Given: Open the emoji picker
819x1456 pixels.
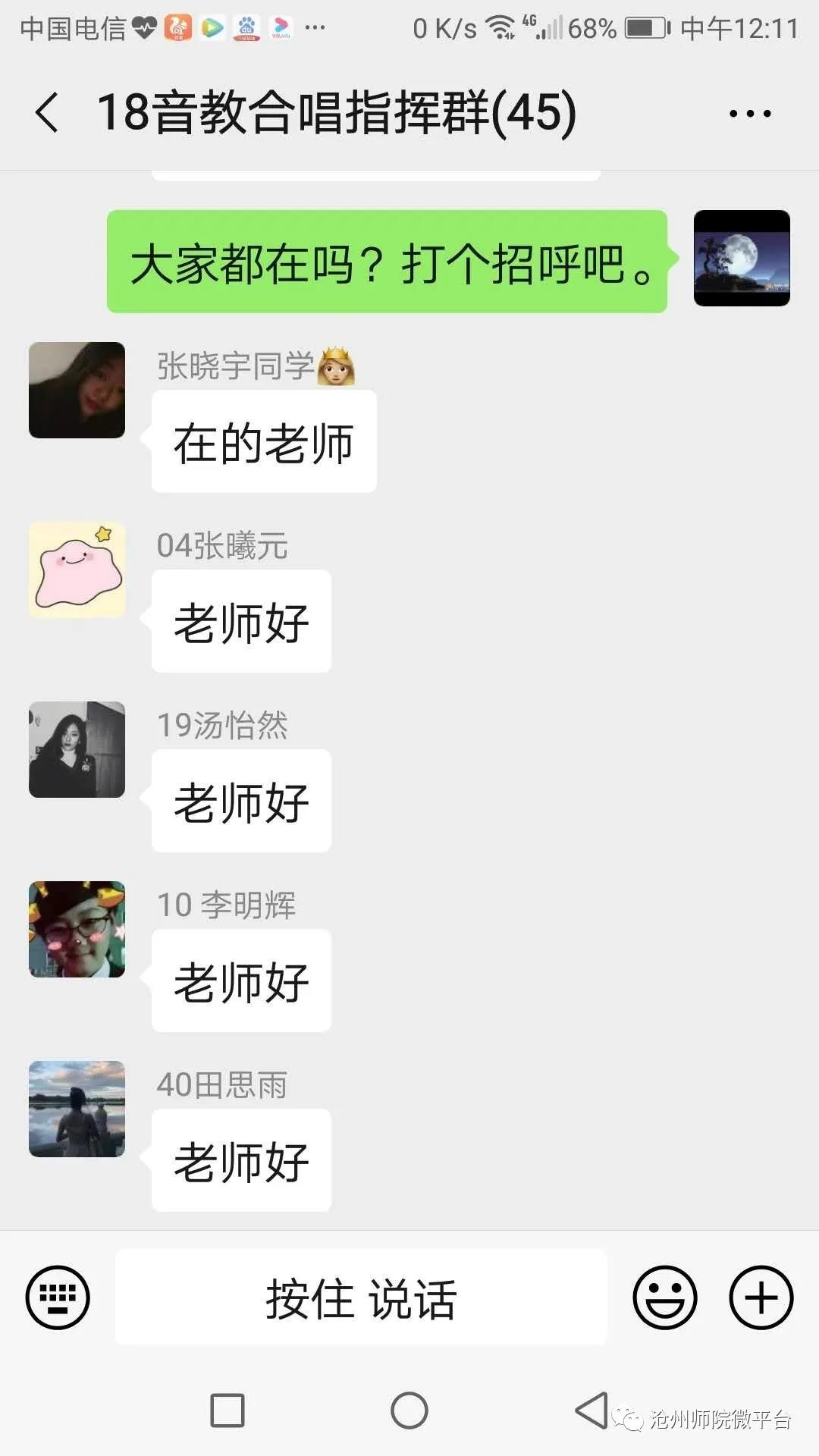Looking at the screenshot, I should point(664,1298).
